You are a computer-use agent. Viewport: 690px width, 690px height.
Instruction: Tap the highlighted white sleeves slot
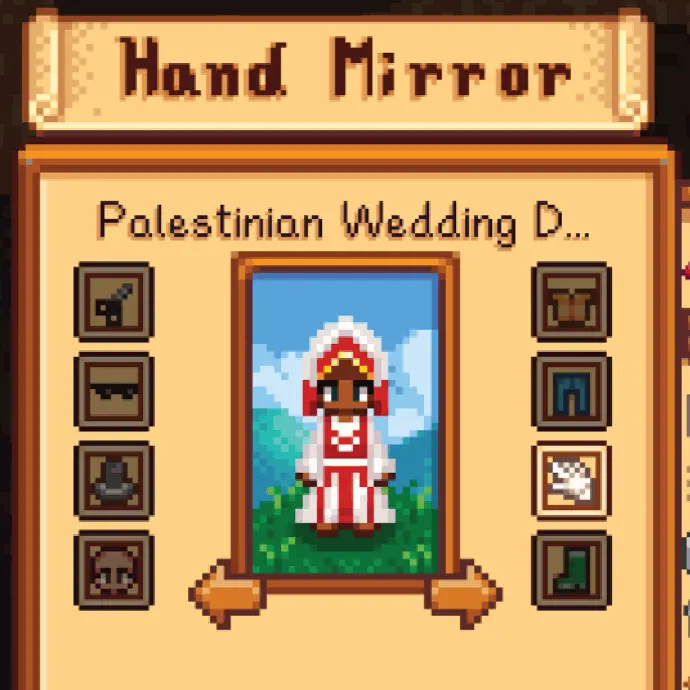tap(571, 480)
